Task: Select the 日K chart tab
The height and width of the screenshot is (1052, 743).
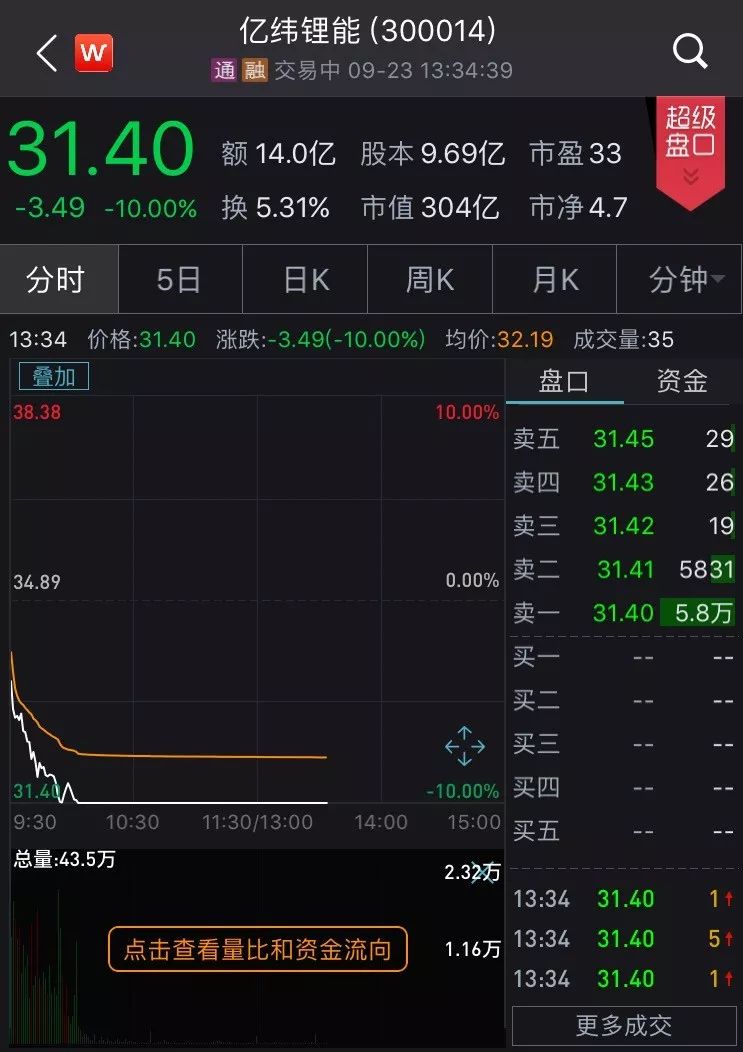Action: coord(305,280)
